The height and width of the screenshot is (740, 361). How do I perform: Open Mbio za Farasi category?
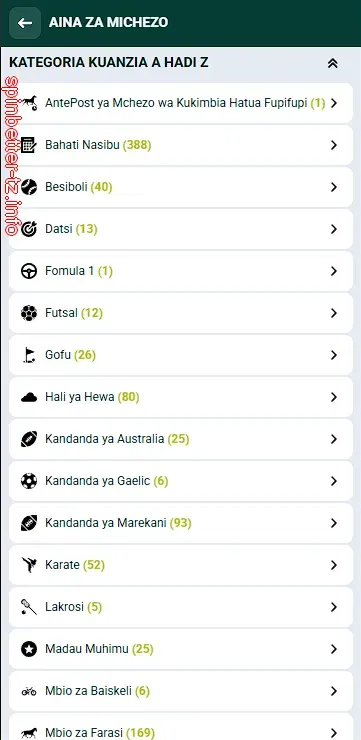click(x=181, y=727)
